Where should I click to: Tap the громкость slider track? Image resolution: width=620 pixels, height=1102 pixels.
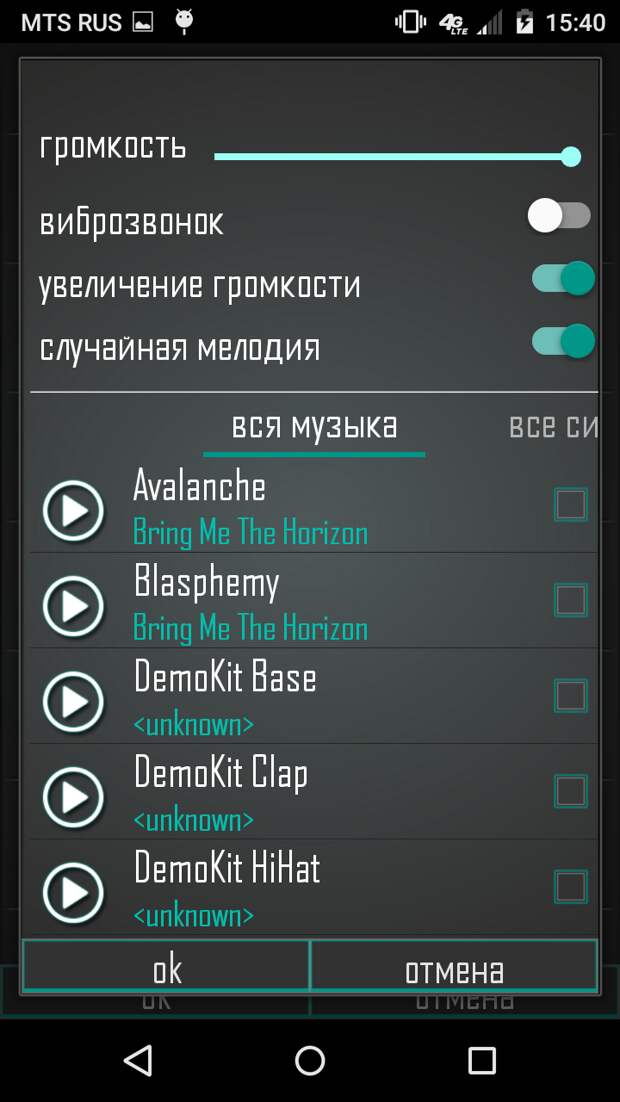tap(390, 156)
